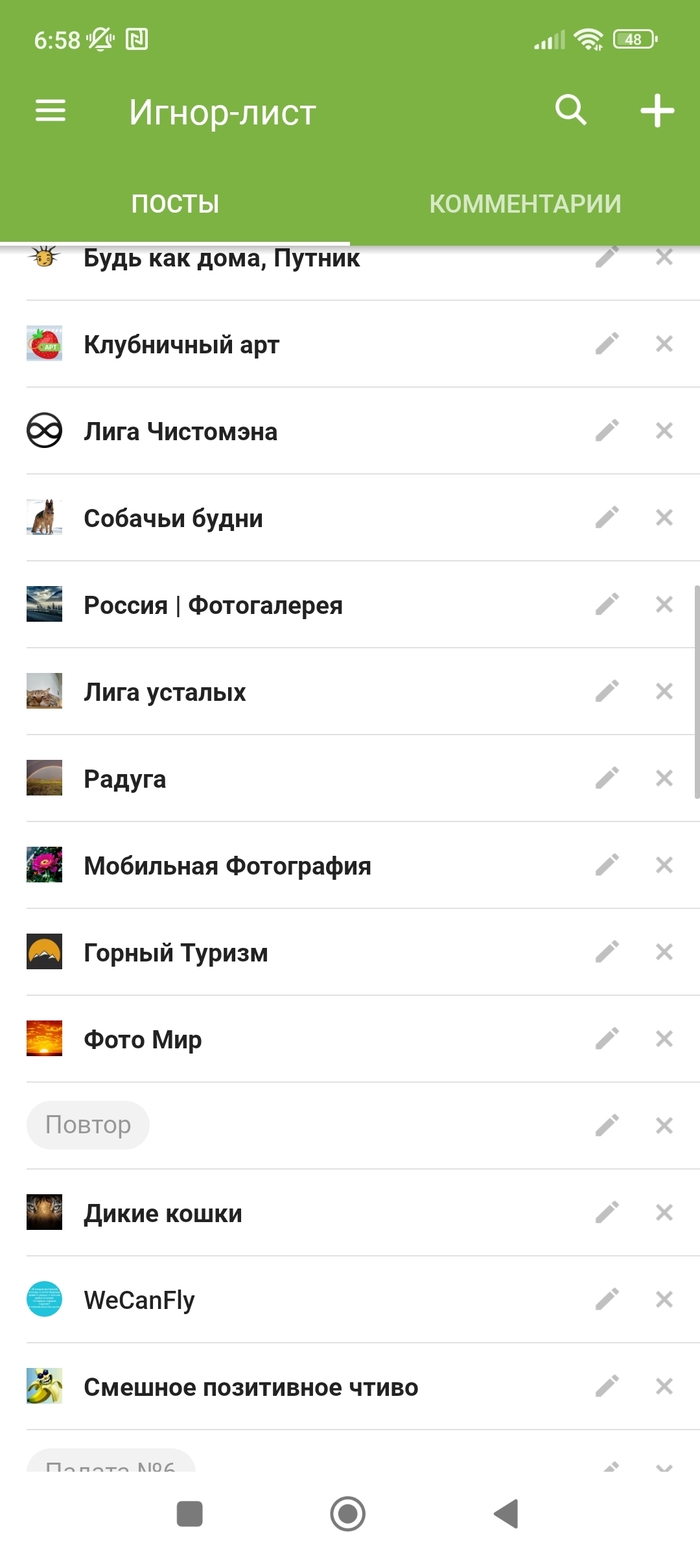Open the Радуга entry

pos(125,779)
